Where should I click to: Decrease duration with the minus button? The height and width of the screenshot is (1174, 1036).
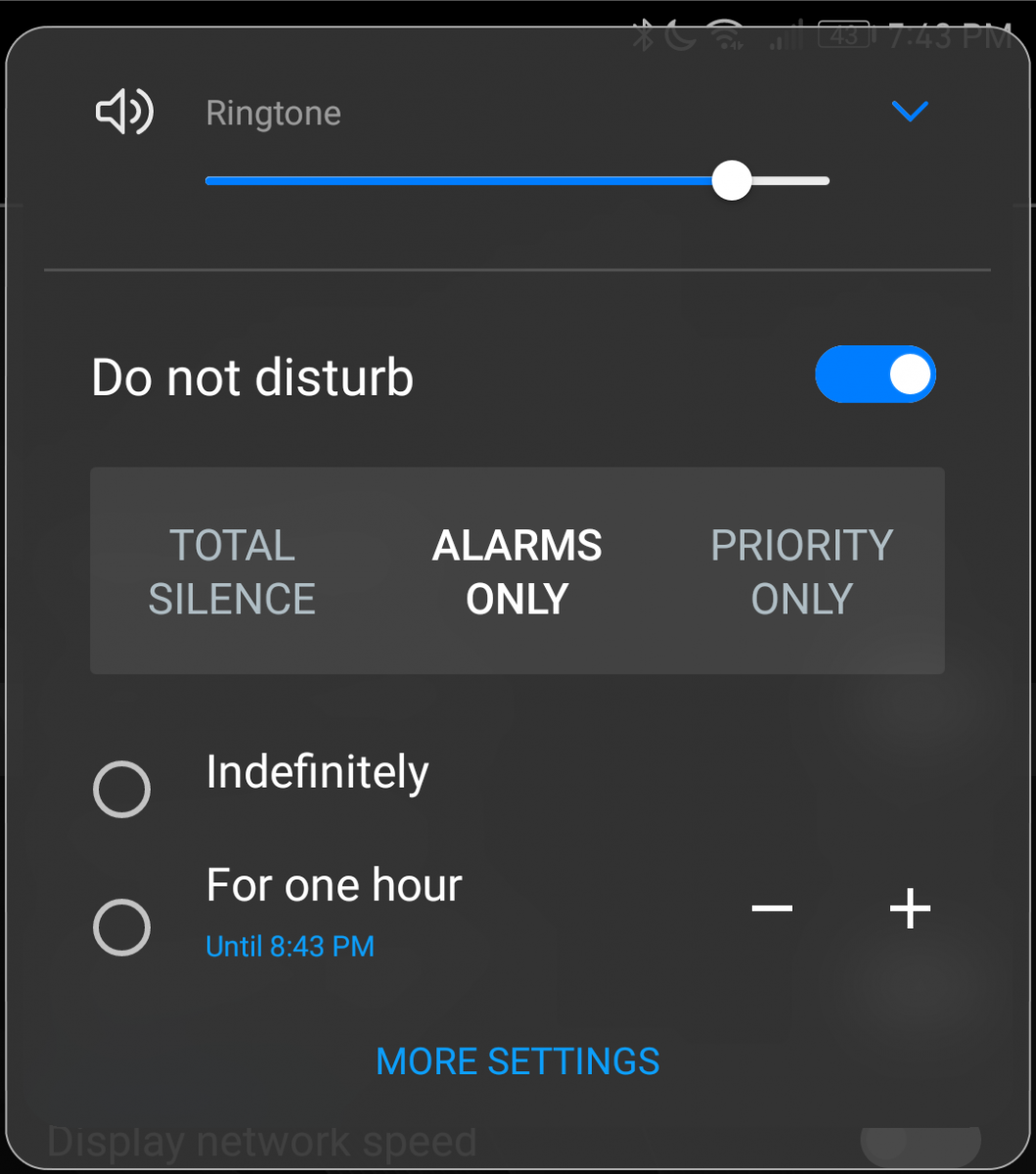pos(772,910)
